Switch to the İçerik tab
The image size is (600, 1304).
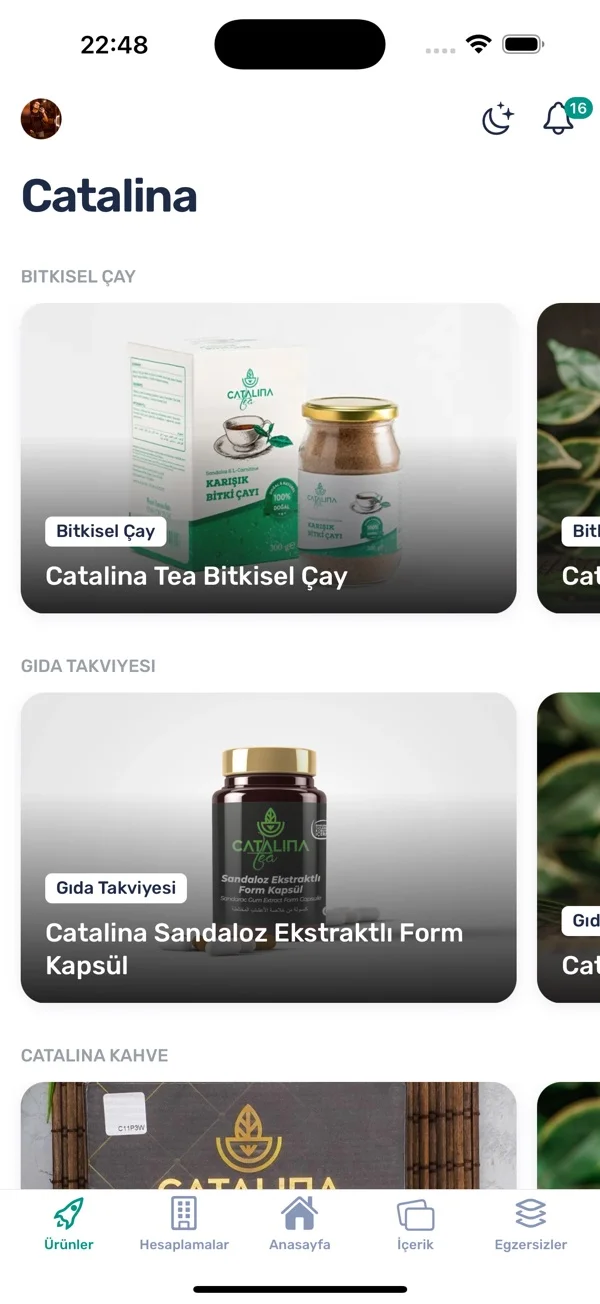415,1224
